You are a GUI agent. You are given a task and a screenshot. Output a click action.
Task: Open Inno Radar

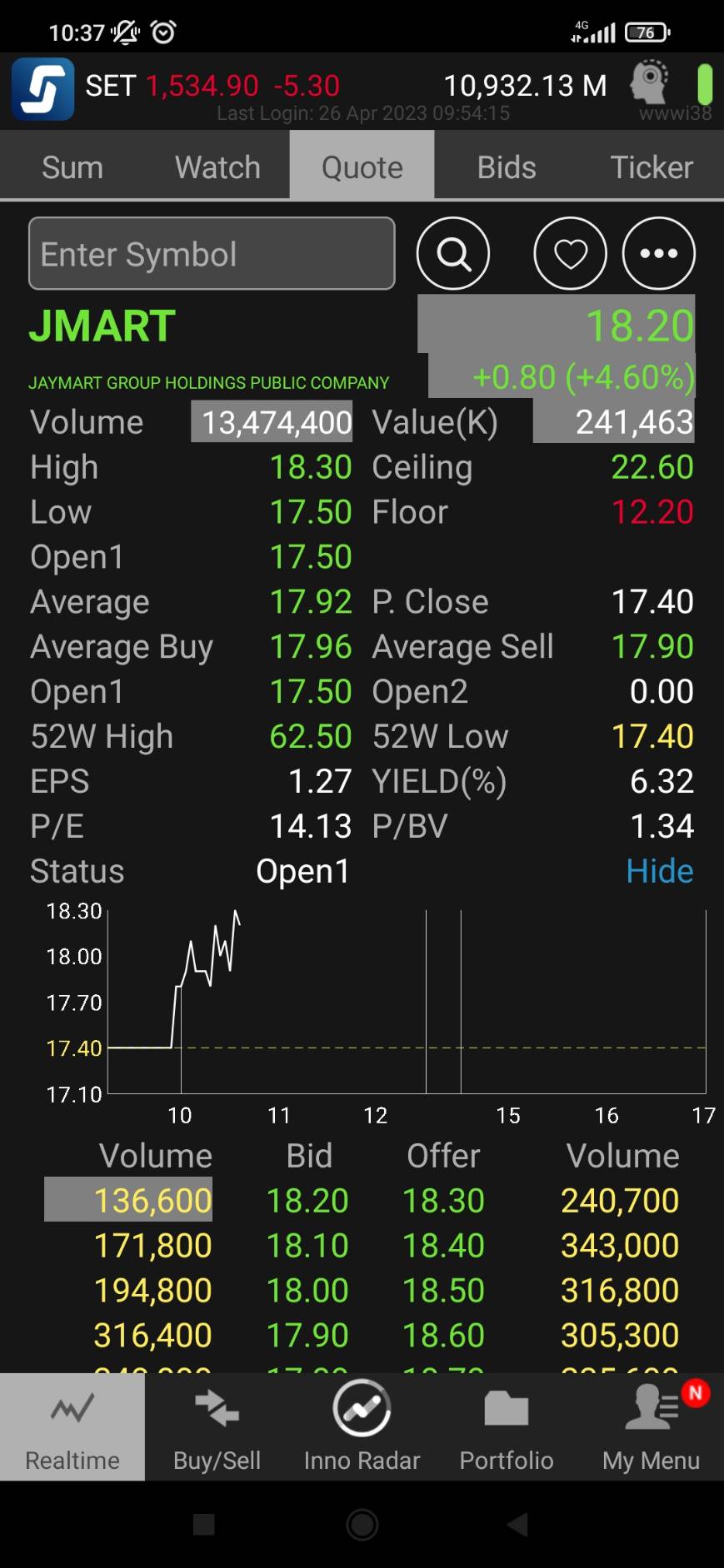click(x=362, y=1427)
